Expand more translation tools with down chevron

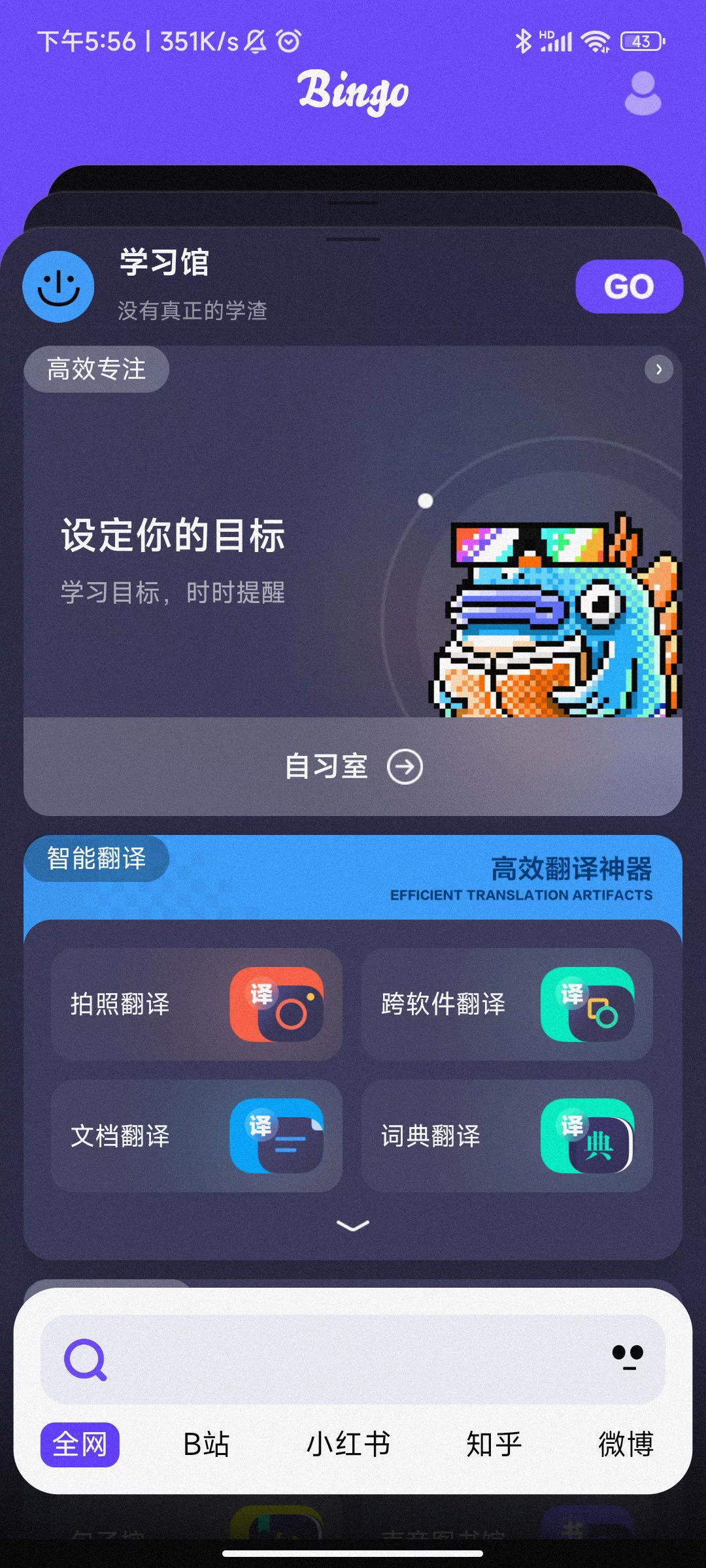[353, 1226]
